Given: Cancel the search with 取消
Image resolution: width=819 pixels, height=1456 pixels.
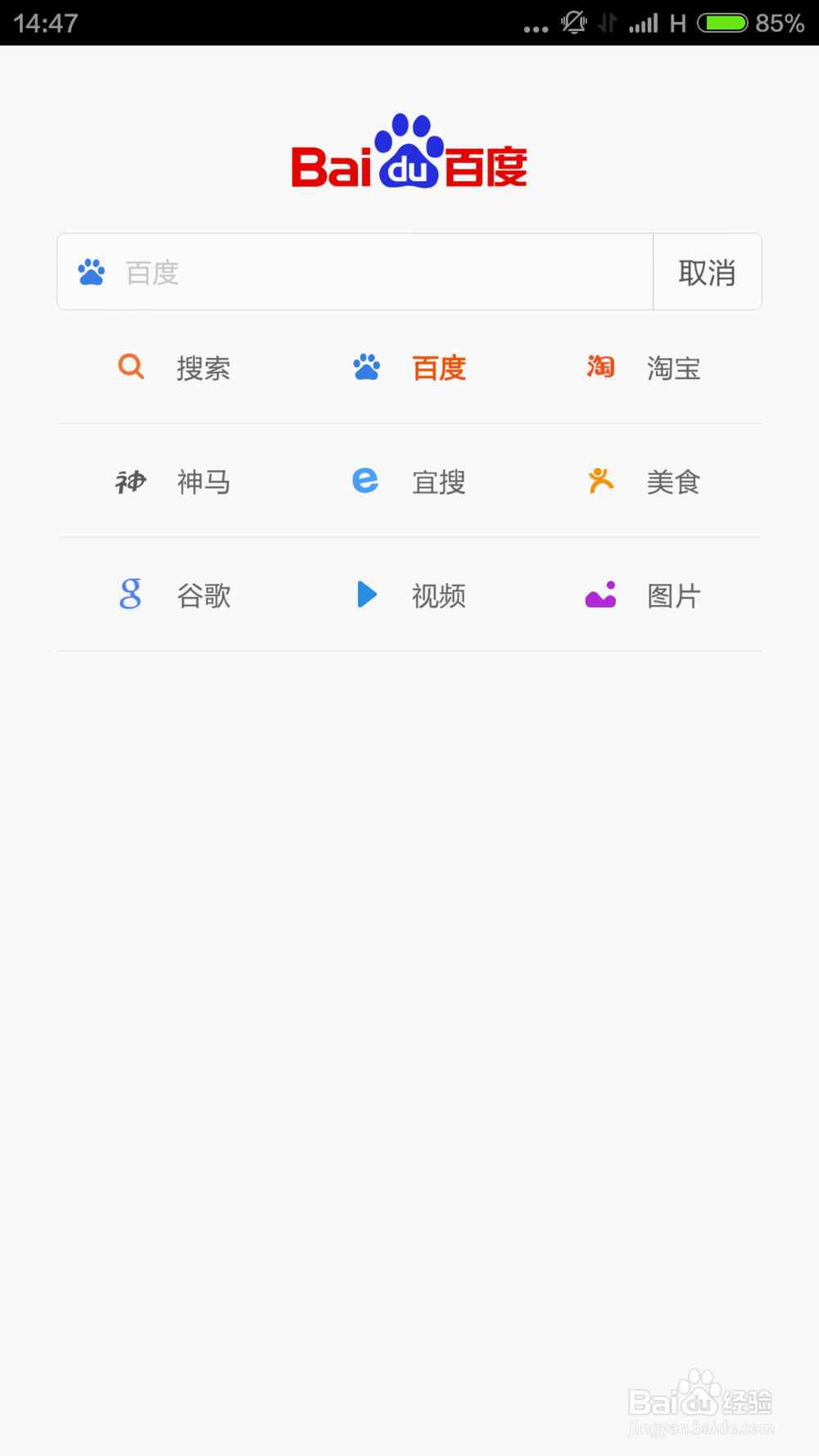Looking at the screenshot, I should [708, 272].
